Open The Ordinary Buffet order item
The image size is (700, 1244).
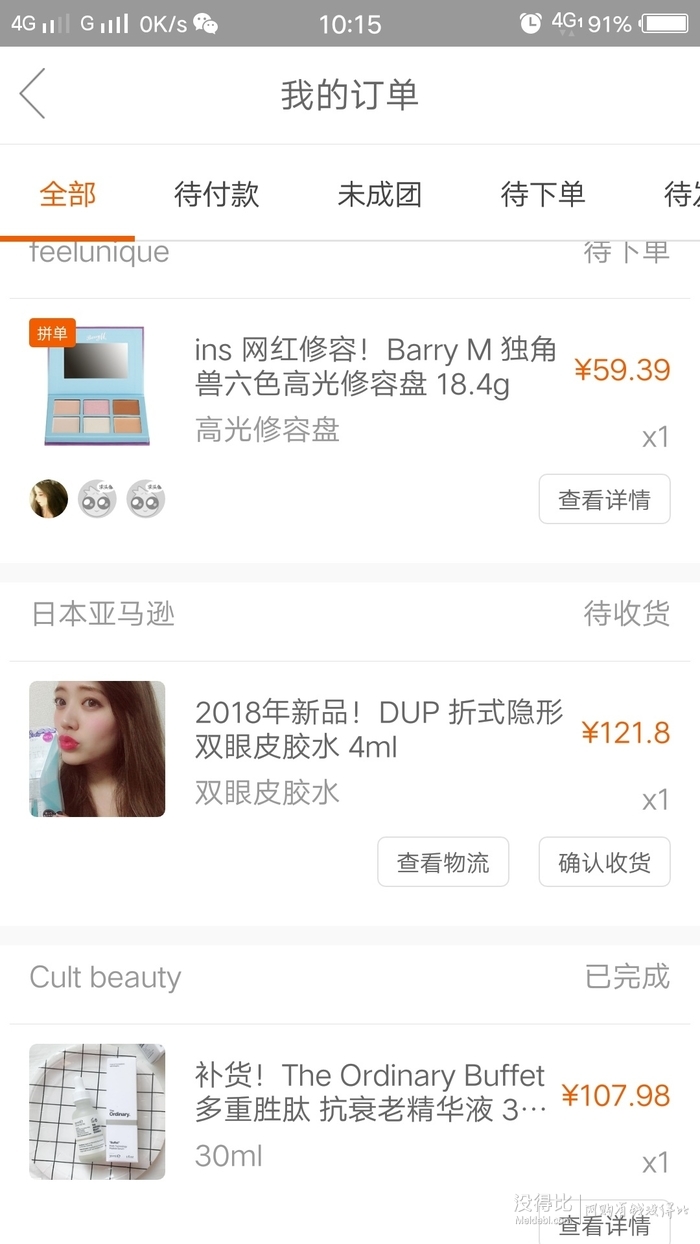click(x=350, y=1111)
